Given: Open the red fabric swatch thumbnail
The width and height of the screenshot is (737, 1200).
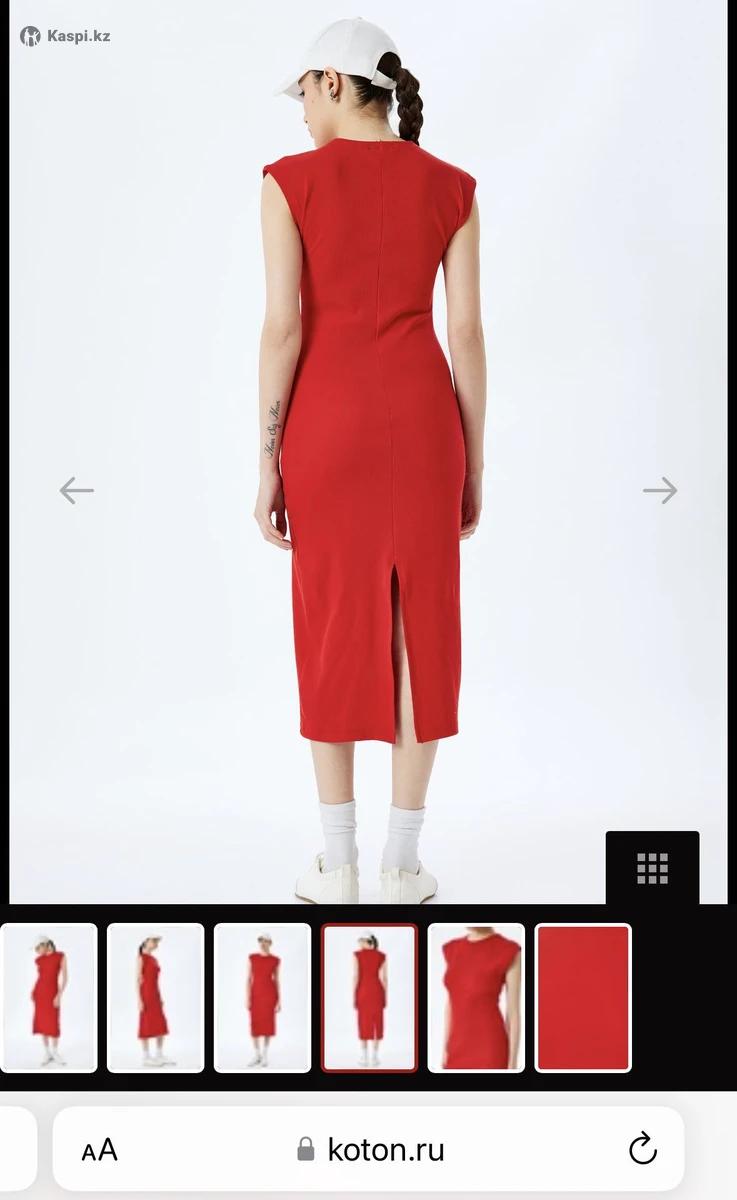Looking at the screenshot, I should click(583, 998).
